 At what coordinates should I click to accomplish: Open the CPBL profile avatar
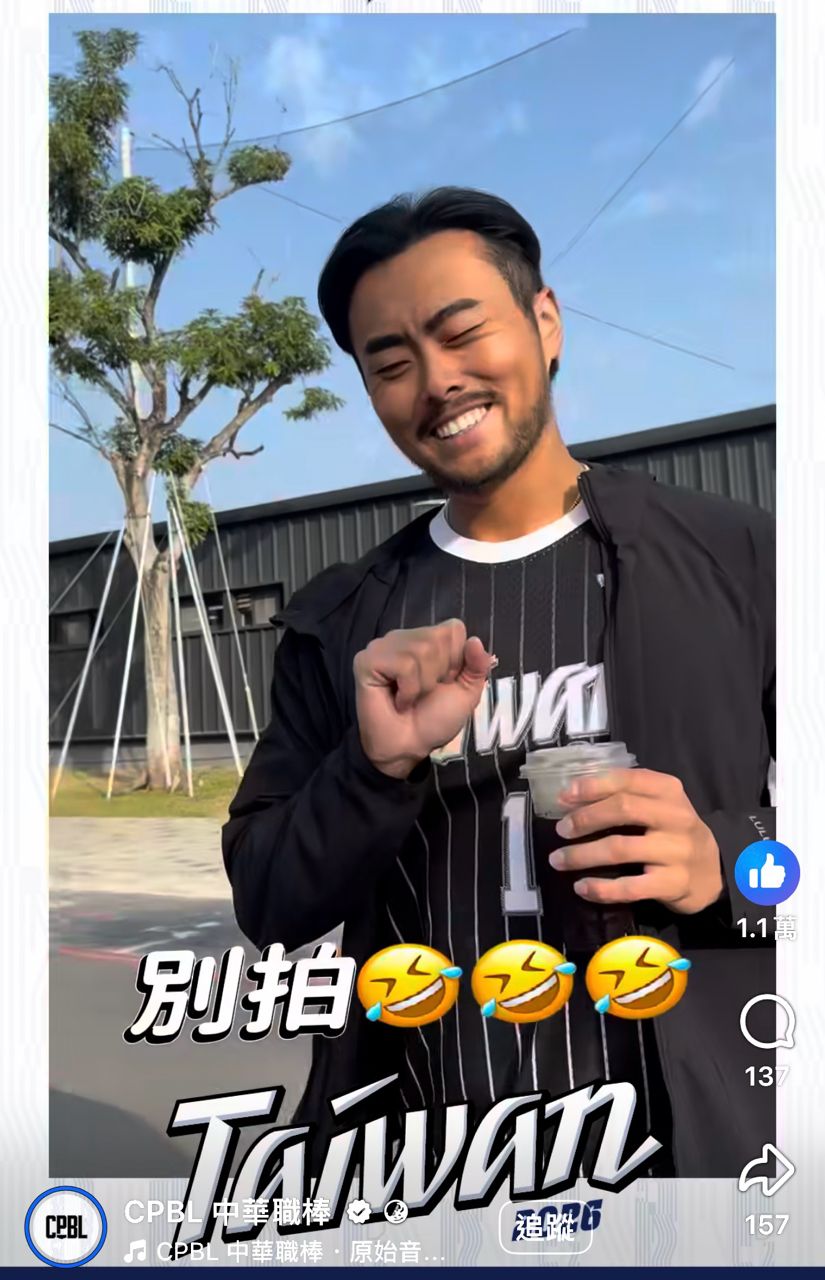point(66,1227)
